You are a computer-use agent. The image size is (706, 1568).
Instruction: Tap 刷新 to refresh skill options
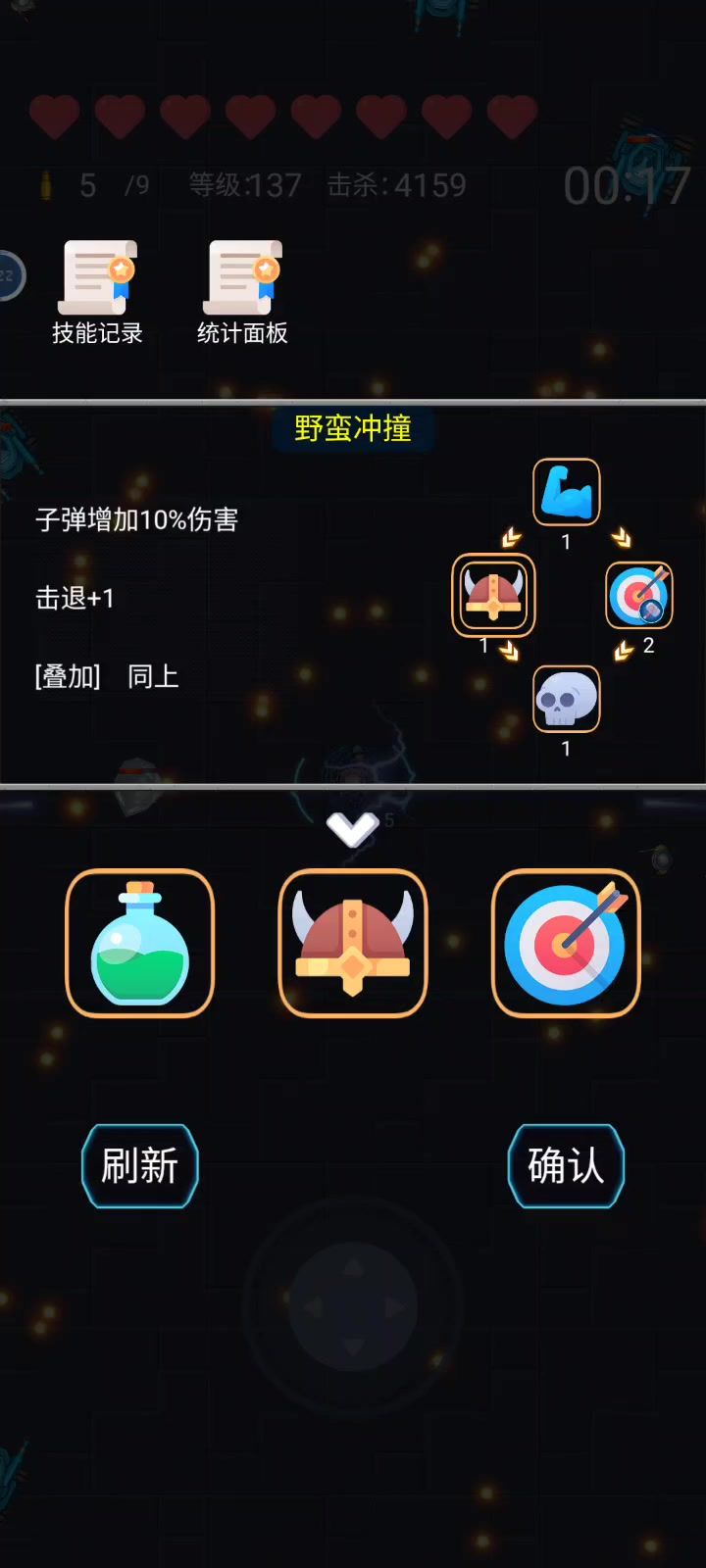coord(140,1166)
